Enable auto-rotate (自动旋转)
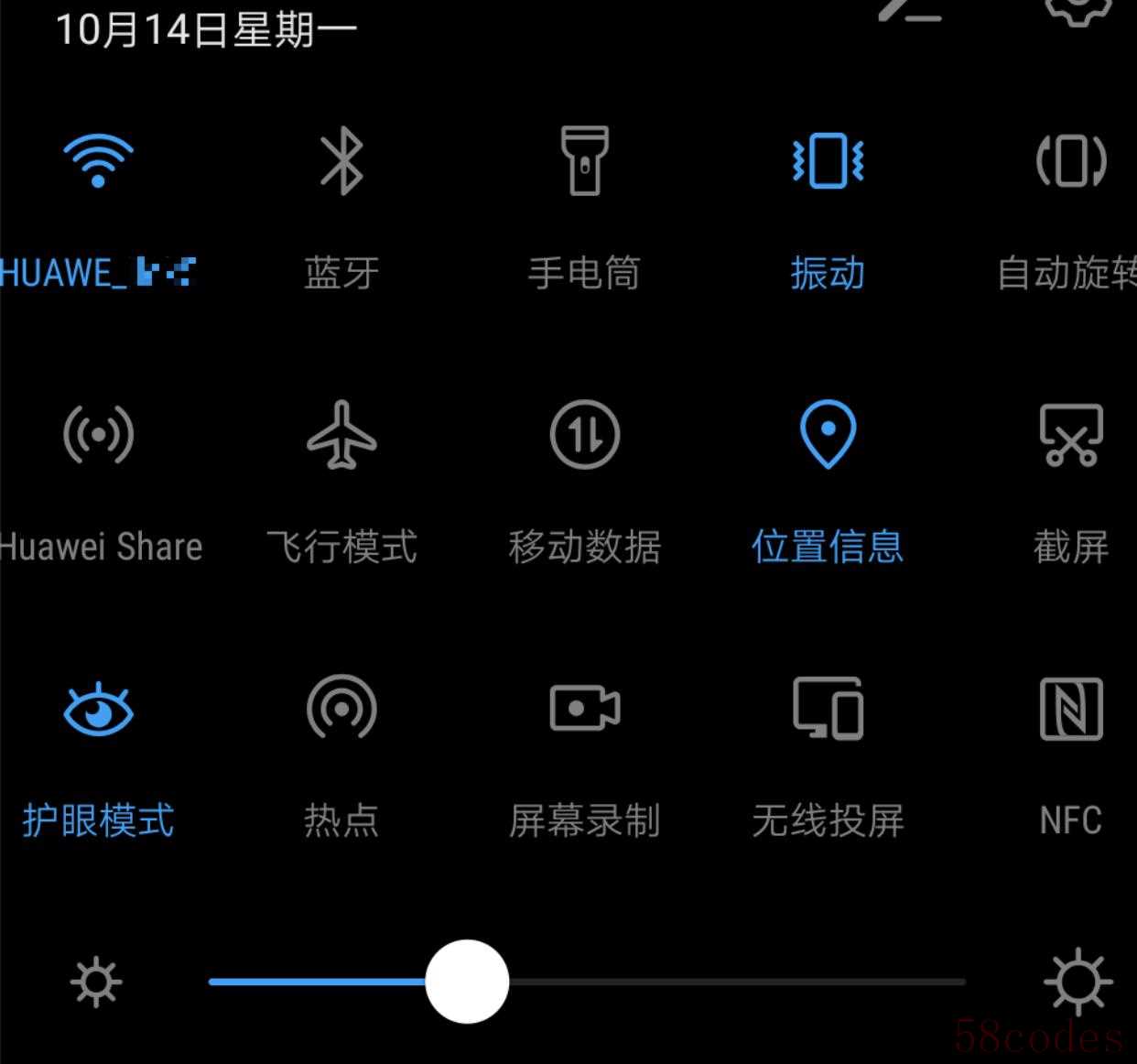The image size is (1137, 1064). 1070,161
